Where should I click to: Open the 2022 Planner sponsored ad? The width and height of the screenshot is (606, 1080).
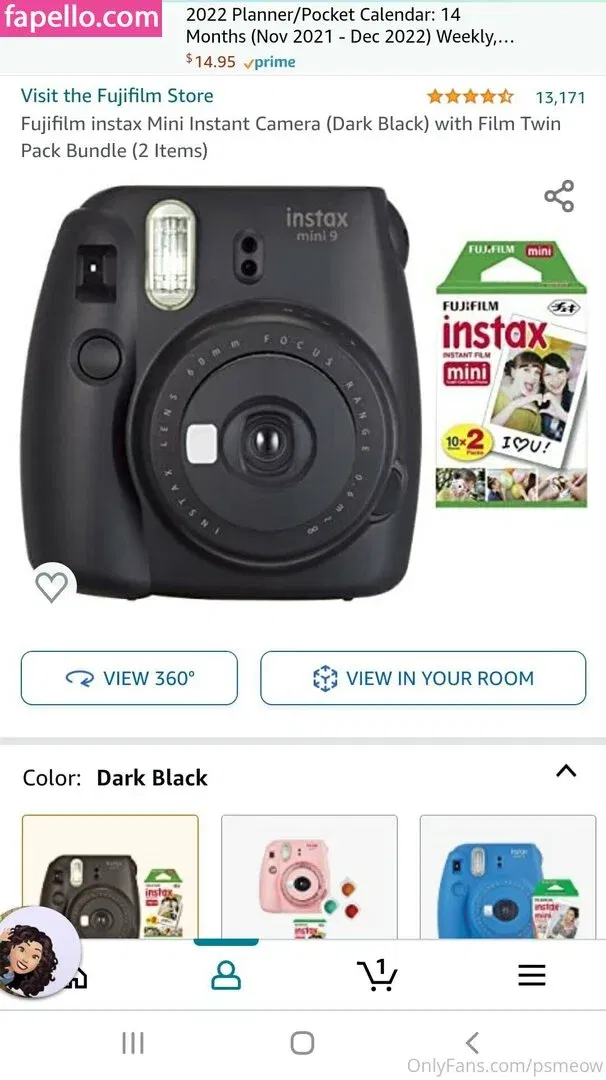pos(350,36)
